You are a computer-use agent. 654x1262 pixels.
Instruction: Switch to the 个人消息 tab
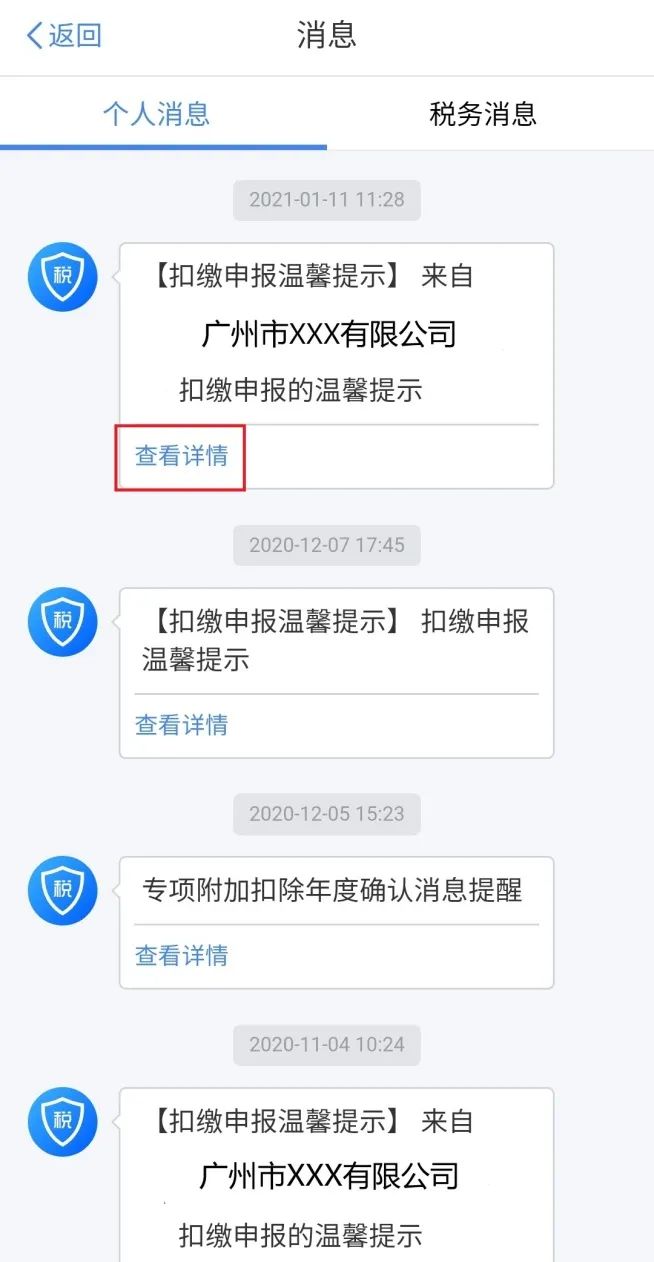coord(157,113)
